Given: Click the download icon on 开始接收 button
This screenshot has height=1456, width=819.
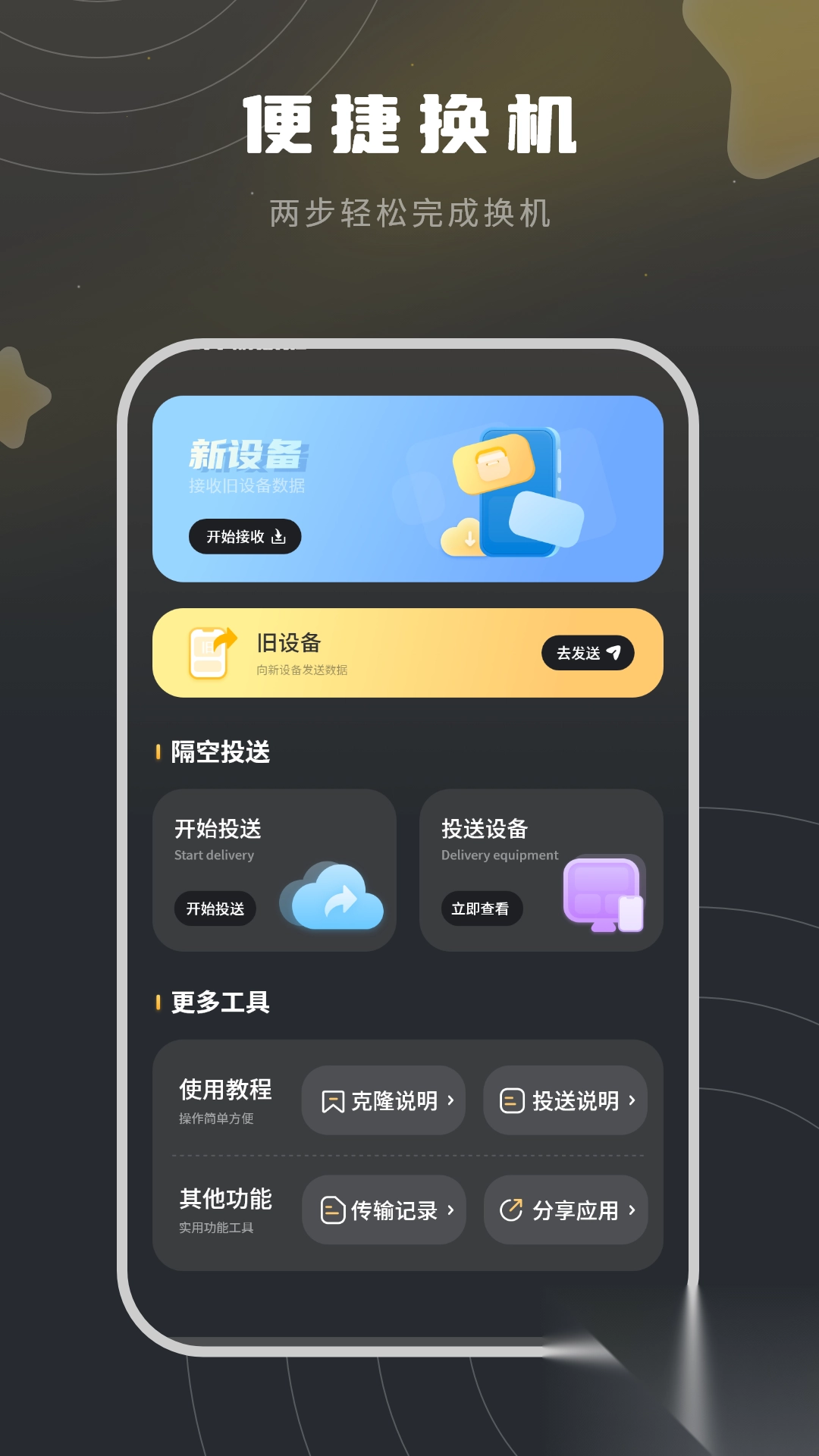Looking at the screenshot, I should coord(281,537).
